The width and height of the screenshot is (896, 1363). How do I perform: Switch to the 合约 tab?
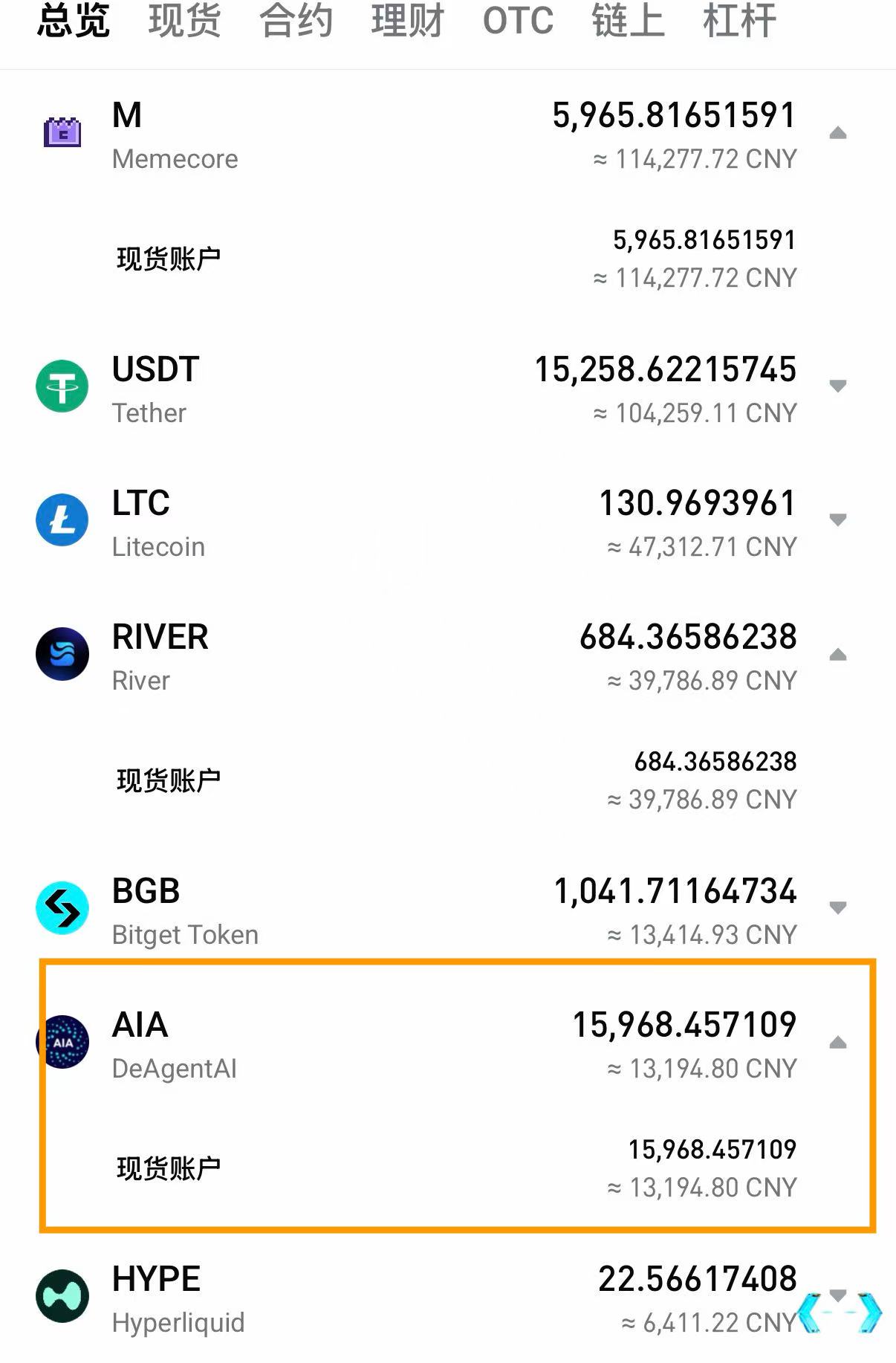point(296,21)
